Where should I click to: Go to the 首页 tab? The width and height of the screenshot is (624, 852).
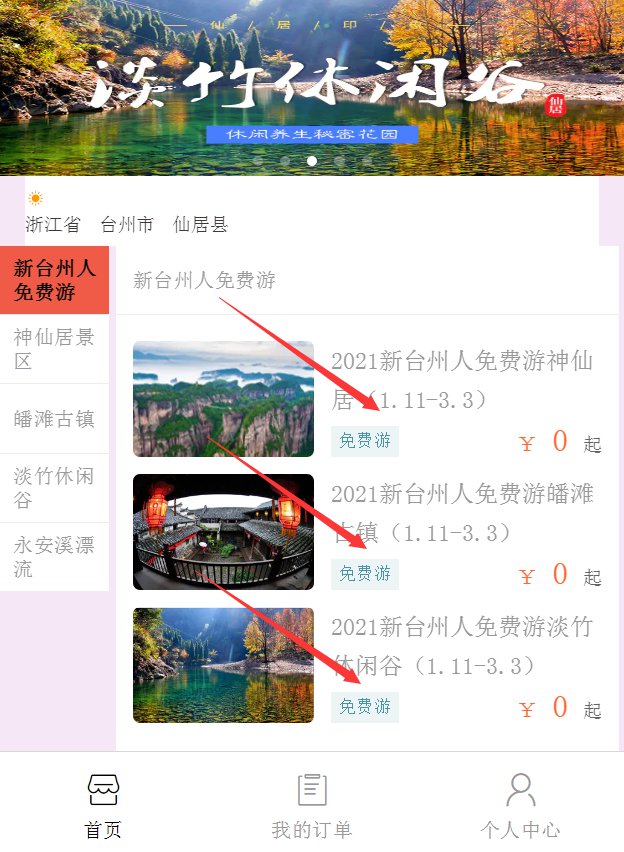[x=103, y=807]
